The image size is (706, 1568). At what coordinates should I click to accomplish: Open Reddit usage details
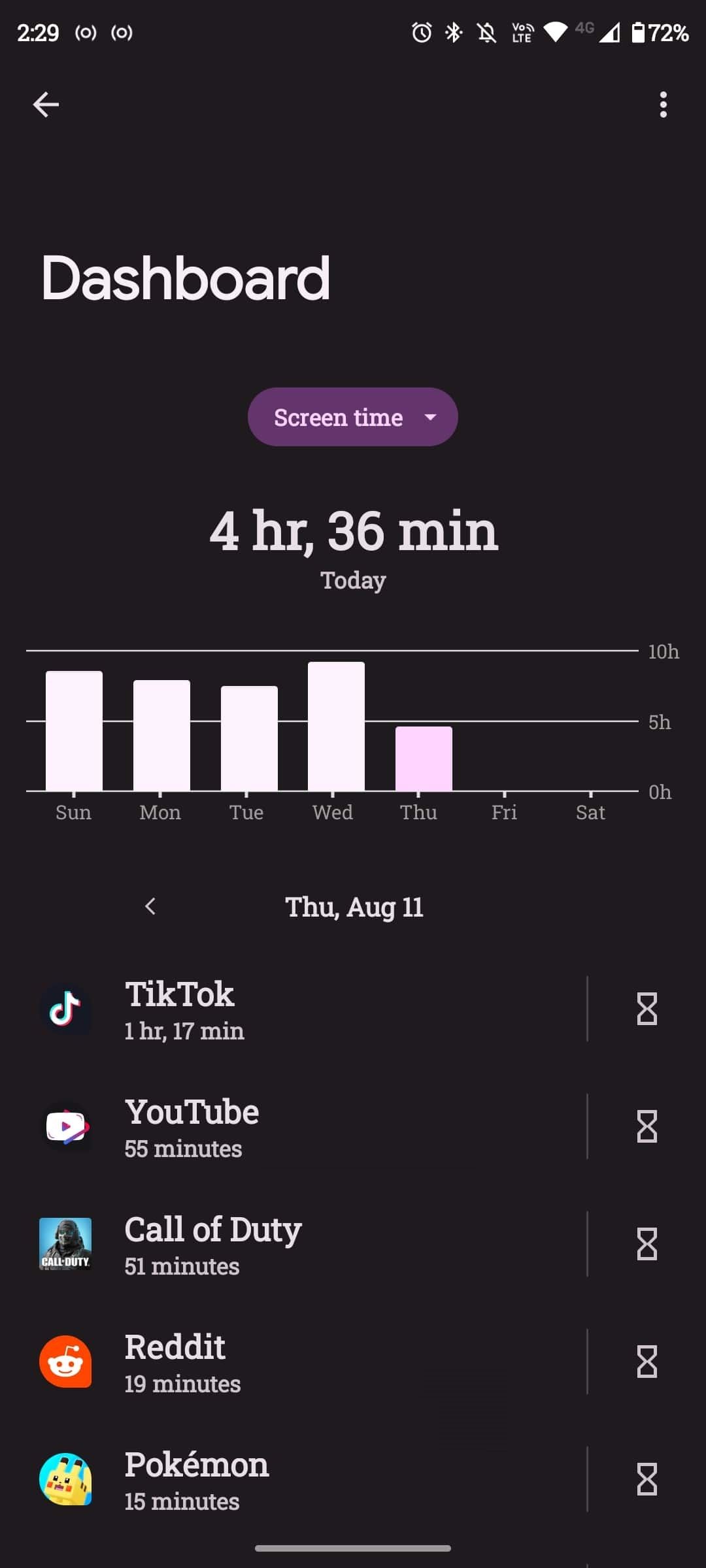[294, 1362]
